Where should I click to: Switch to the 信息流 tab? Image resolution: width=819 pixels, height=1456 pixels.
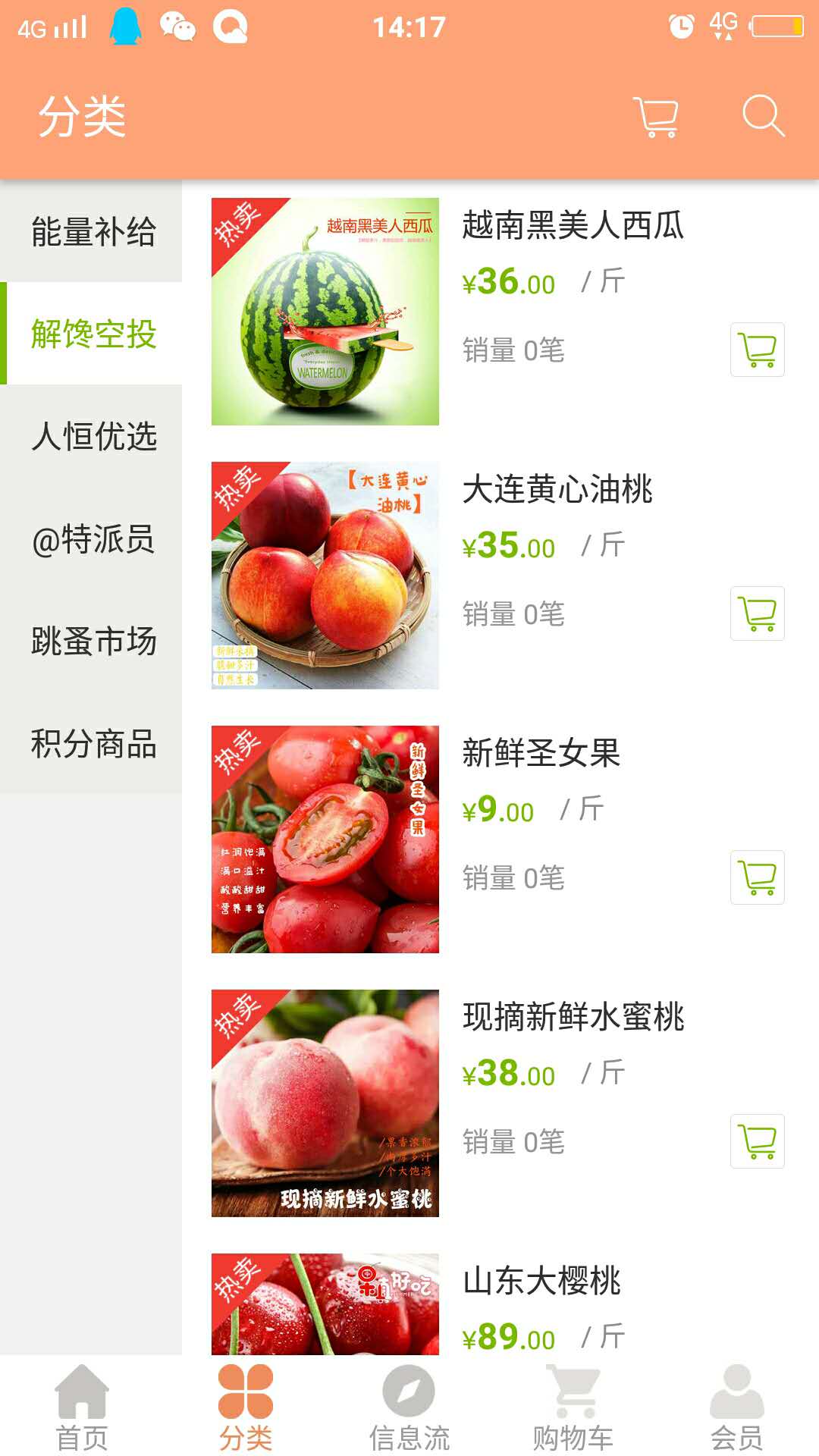click(409, 1407)
